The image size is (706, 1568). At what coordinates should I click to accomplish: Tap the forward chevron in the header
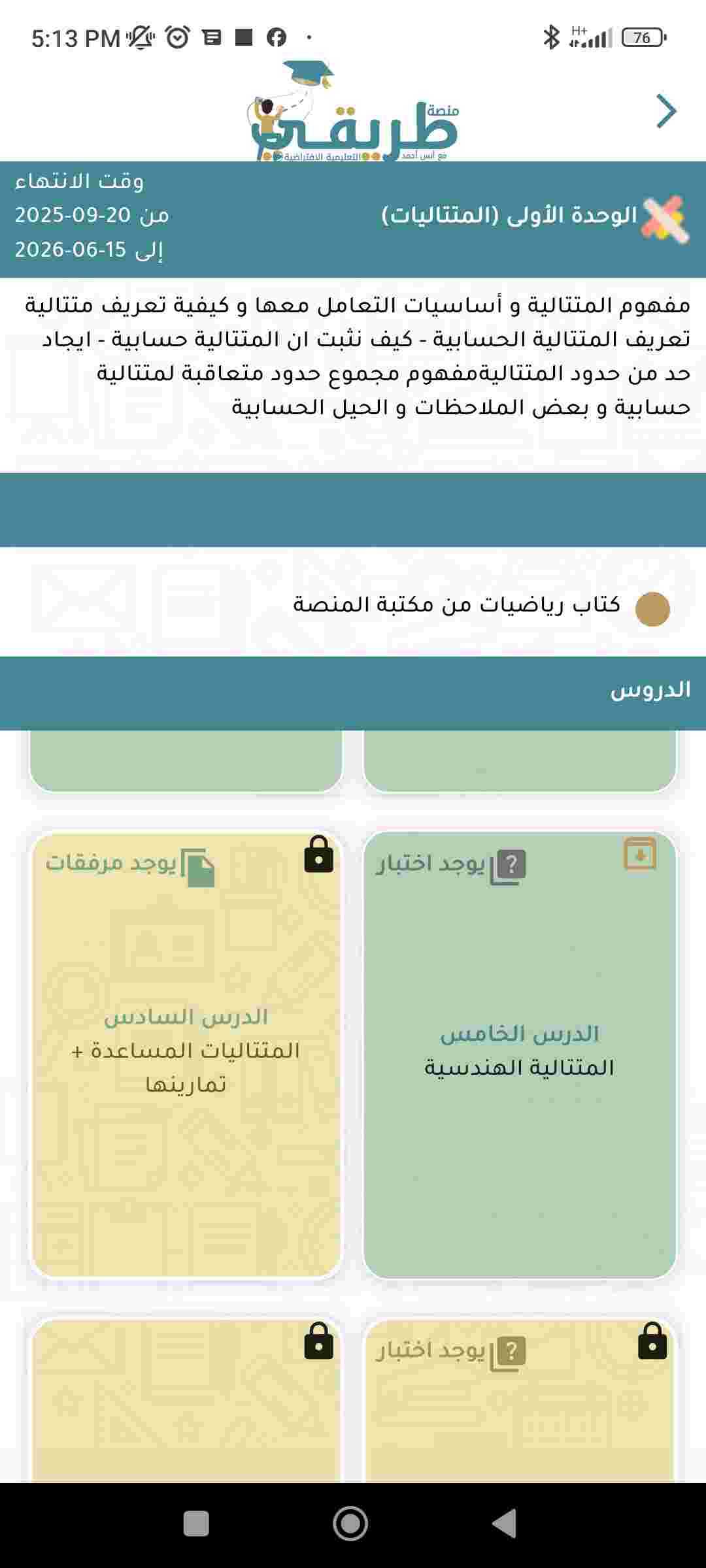point(665,112)
